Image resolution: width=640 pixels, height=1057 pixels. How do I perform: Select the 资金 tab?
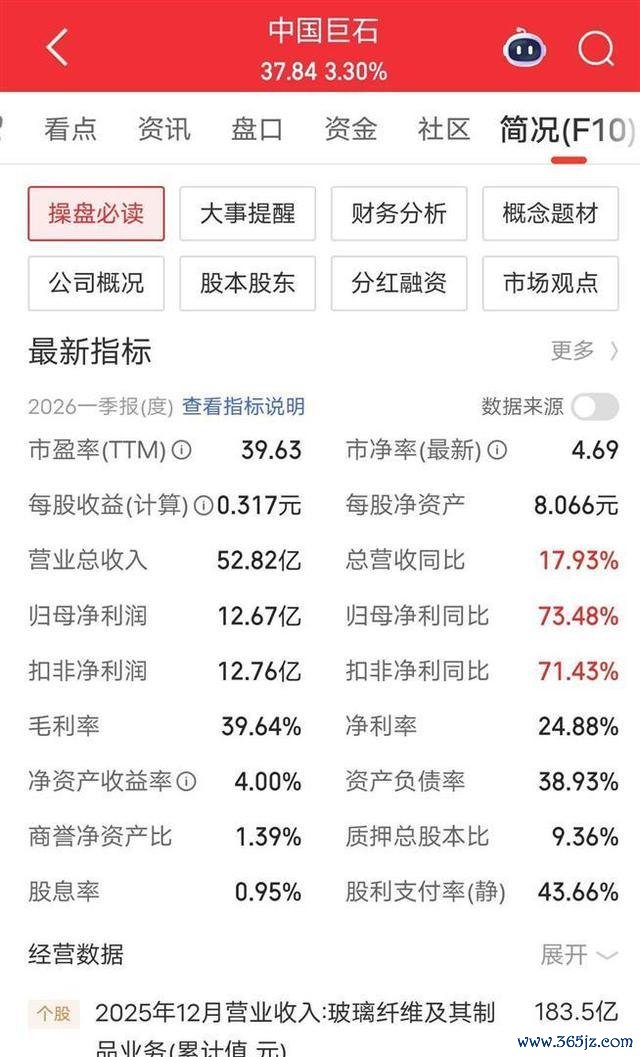tap(350, 129)
